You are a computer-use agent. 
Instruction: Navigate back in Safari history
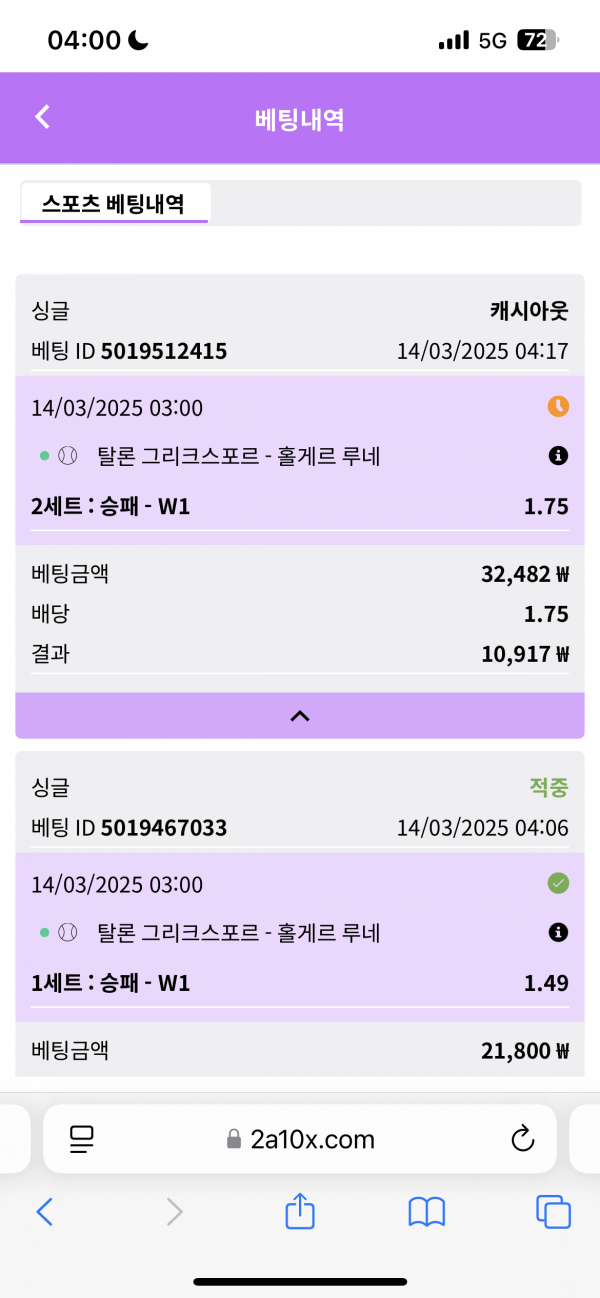pyautogui.click(x=44, y=1212)
